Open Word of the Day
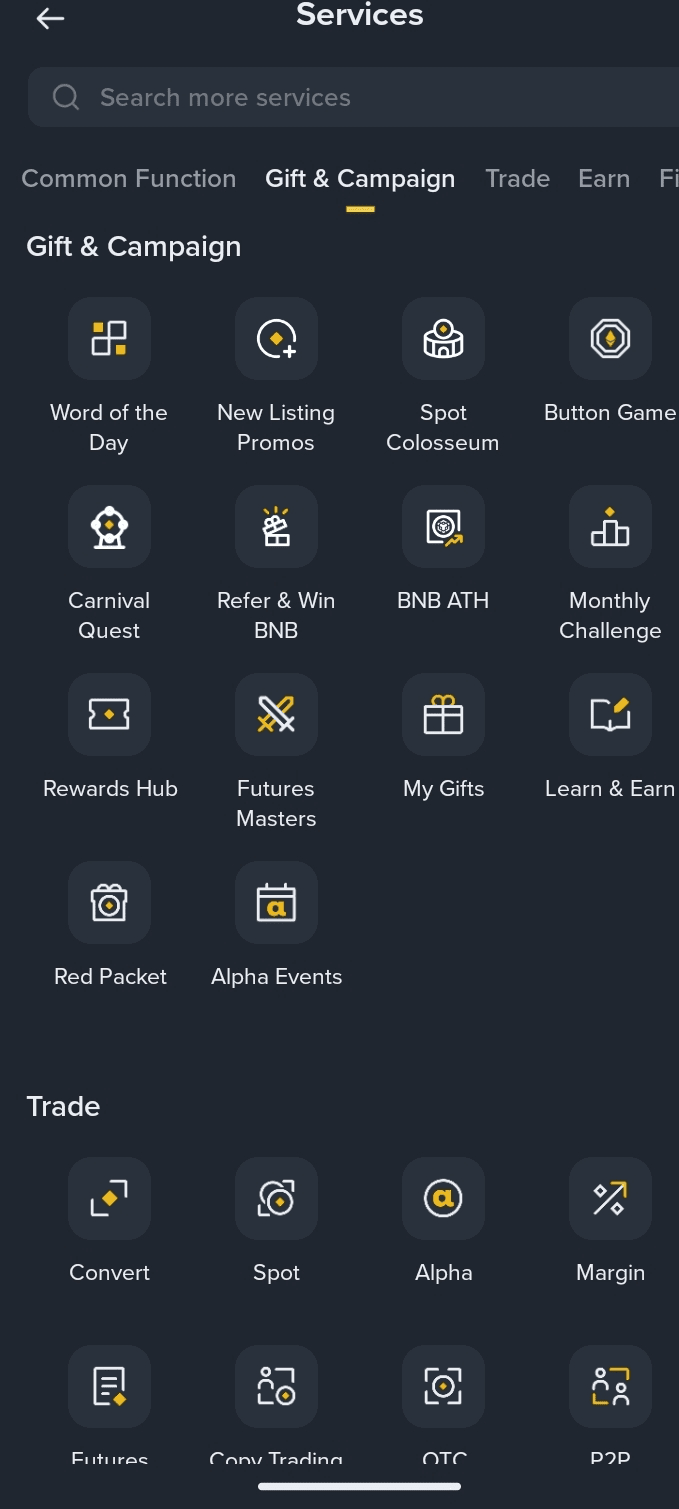 click(x=109, y=339)
